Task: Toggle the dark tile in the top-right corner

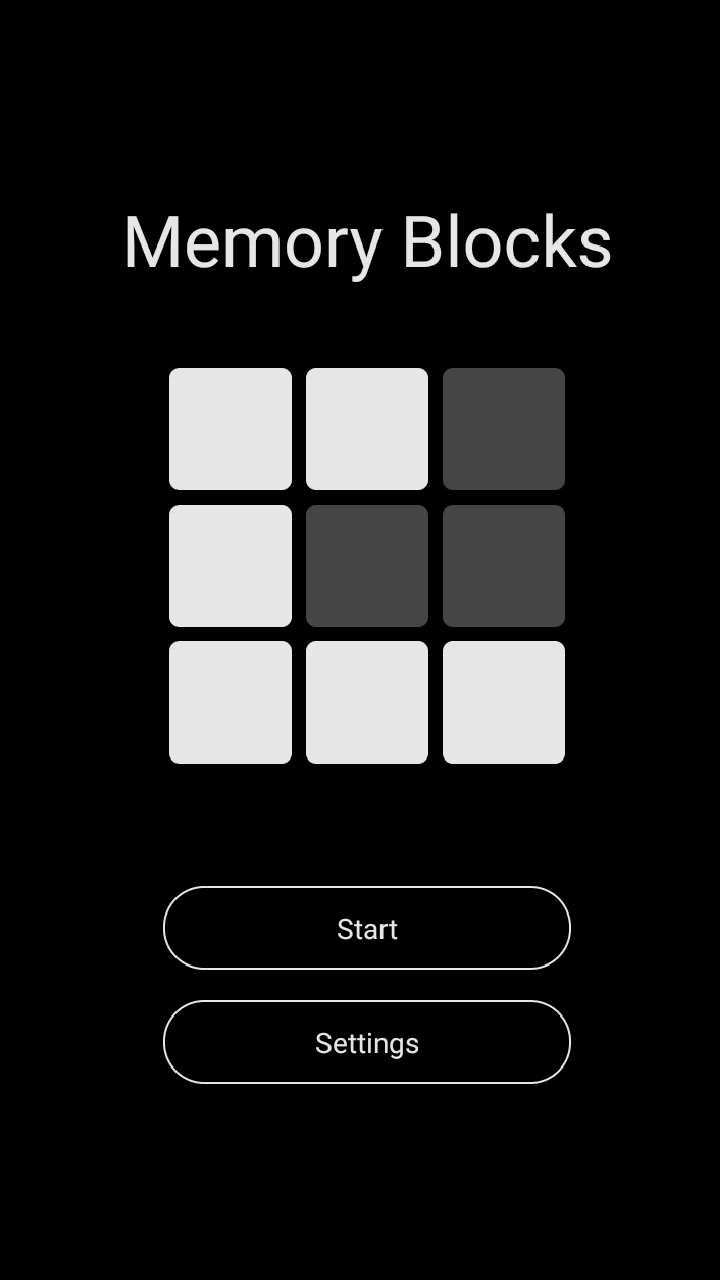Action: (503, 428)
